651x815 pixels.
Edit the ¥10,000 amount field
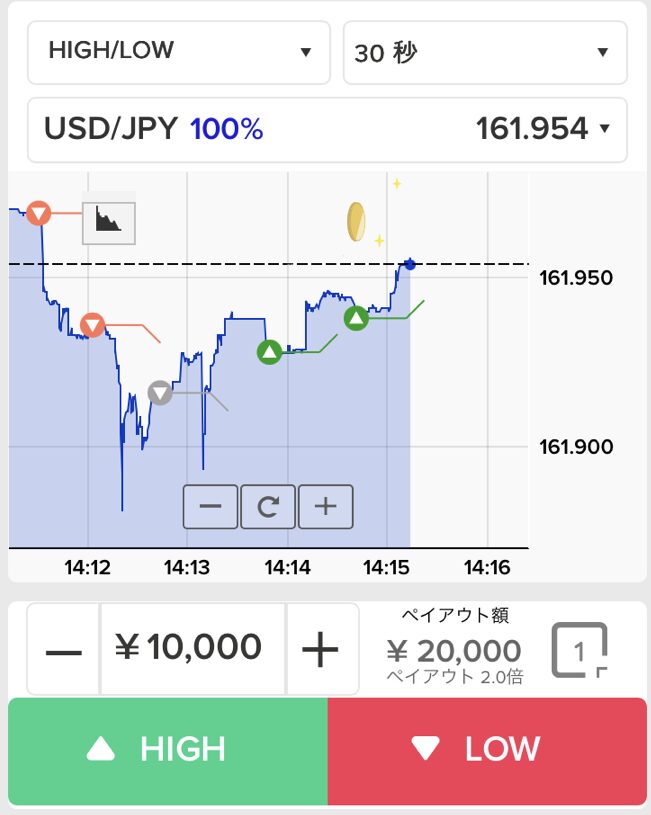click(x=192, y=649)
